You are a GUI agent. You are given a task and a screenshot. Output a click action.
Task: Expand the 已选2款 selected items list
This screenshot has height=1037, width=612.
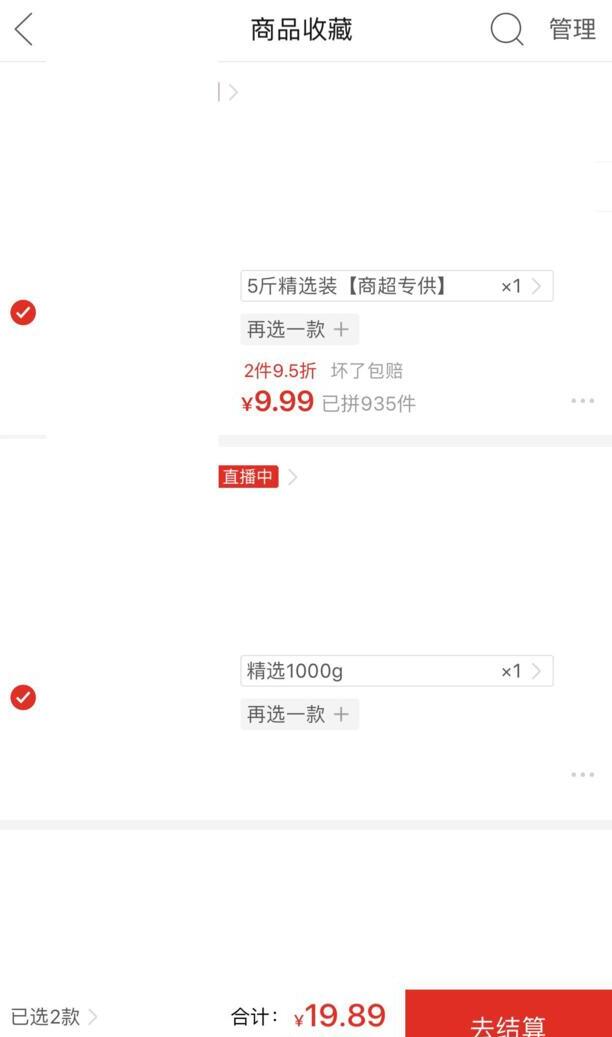(55, 1017)
